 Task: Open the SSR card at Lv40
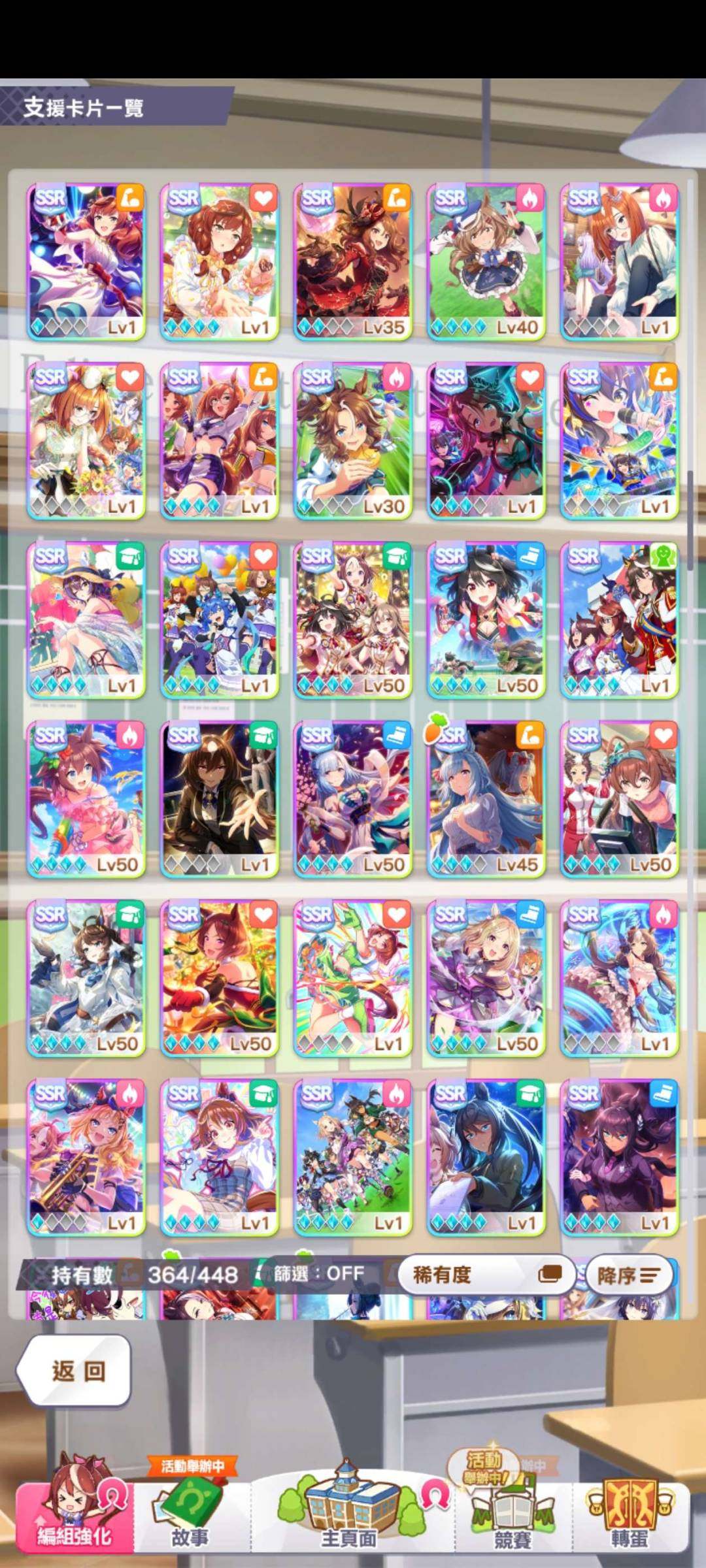coord(486,261)
